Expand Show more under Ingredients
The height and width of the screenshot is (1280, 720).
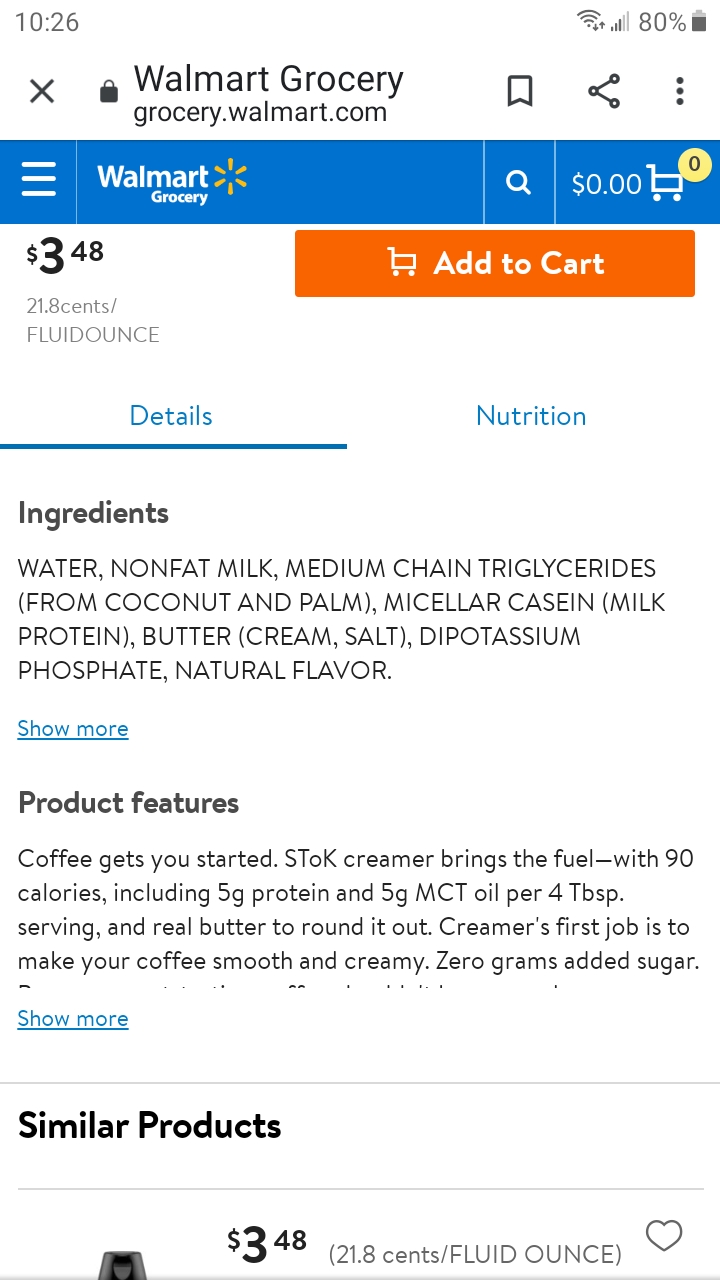73,729
